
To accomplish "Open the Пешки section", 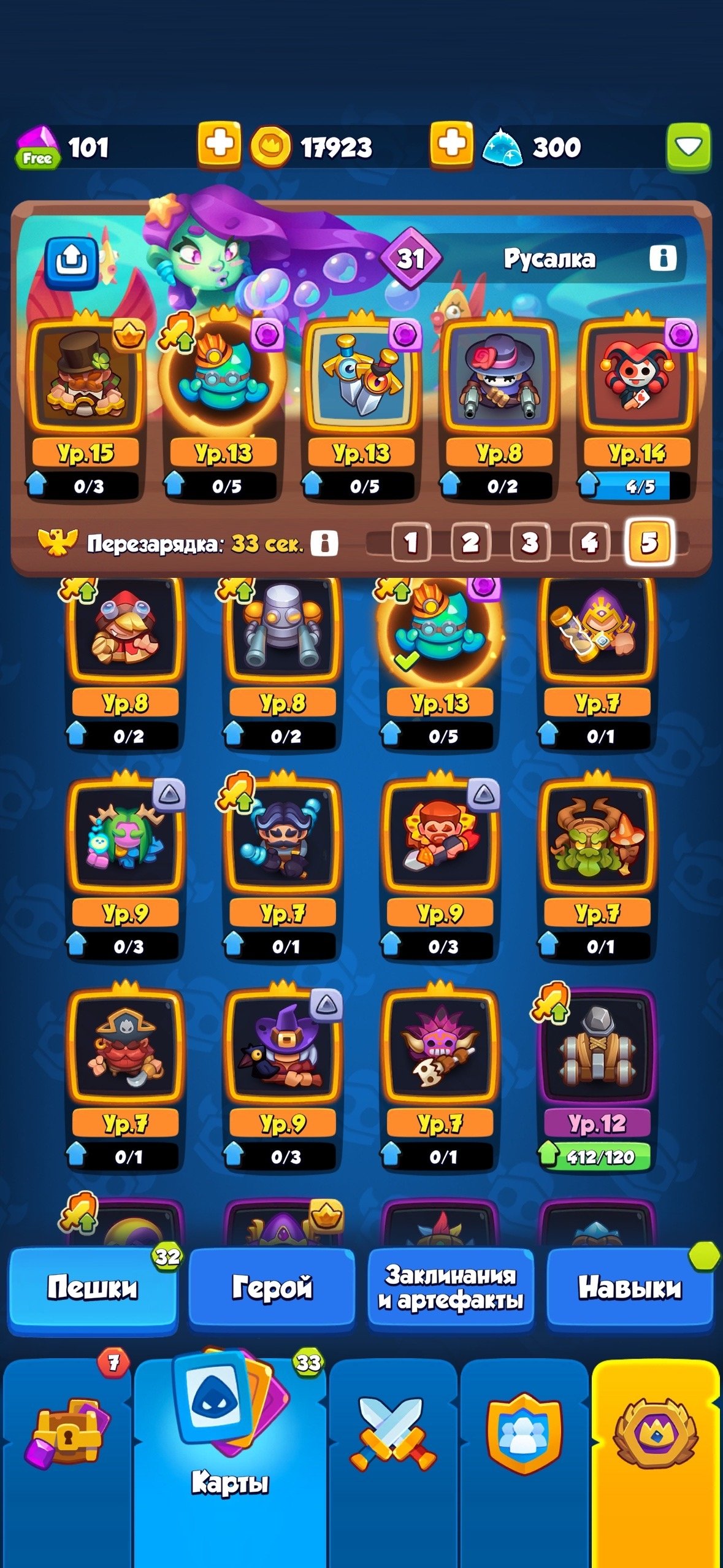I will (x=93, y=1287).
